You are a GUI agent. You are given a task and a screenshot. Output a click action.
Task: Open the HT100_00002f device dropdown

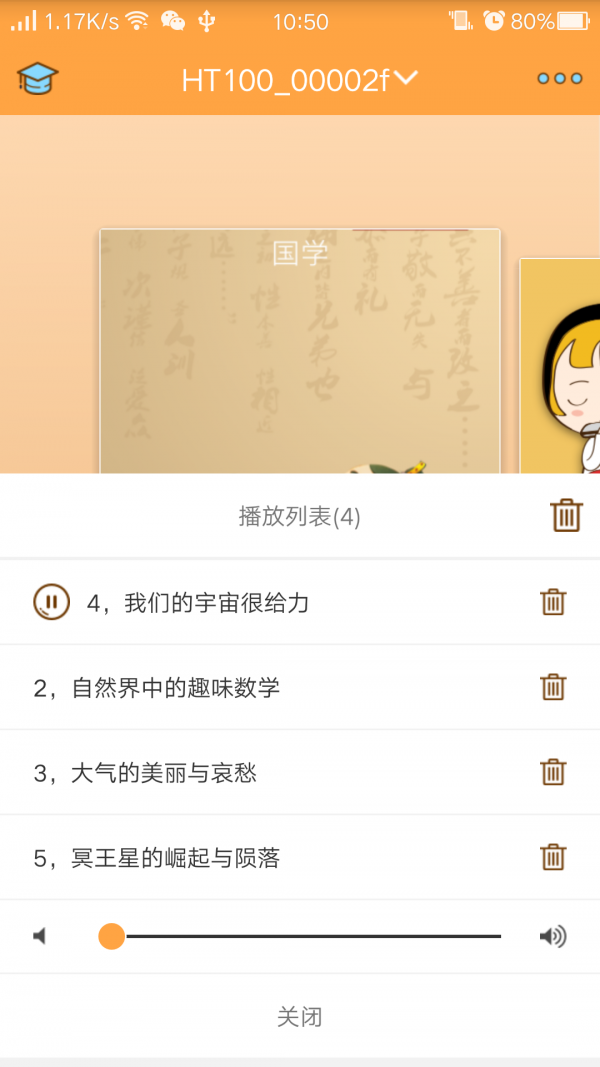[x=299, y=80]
